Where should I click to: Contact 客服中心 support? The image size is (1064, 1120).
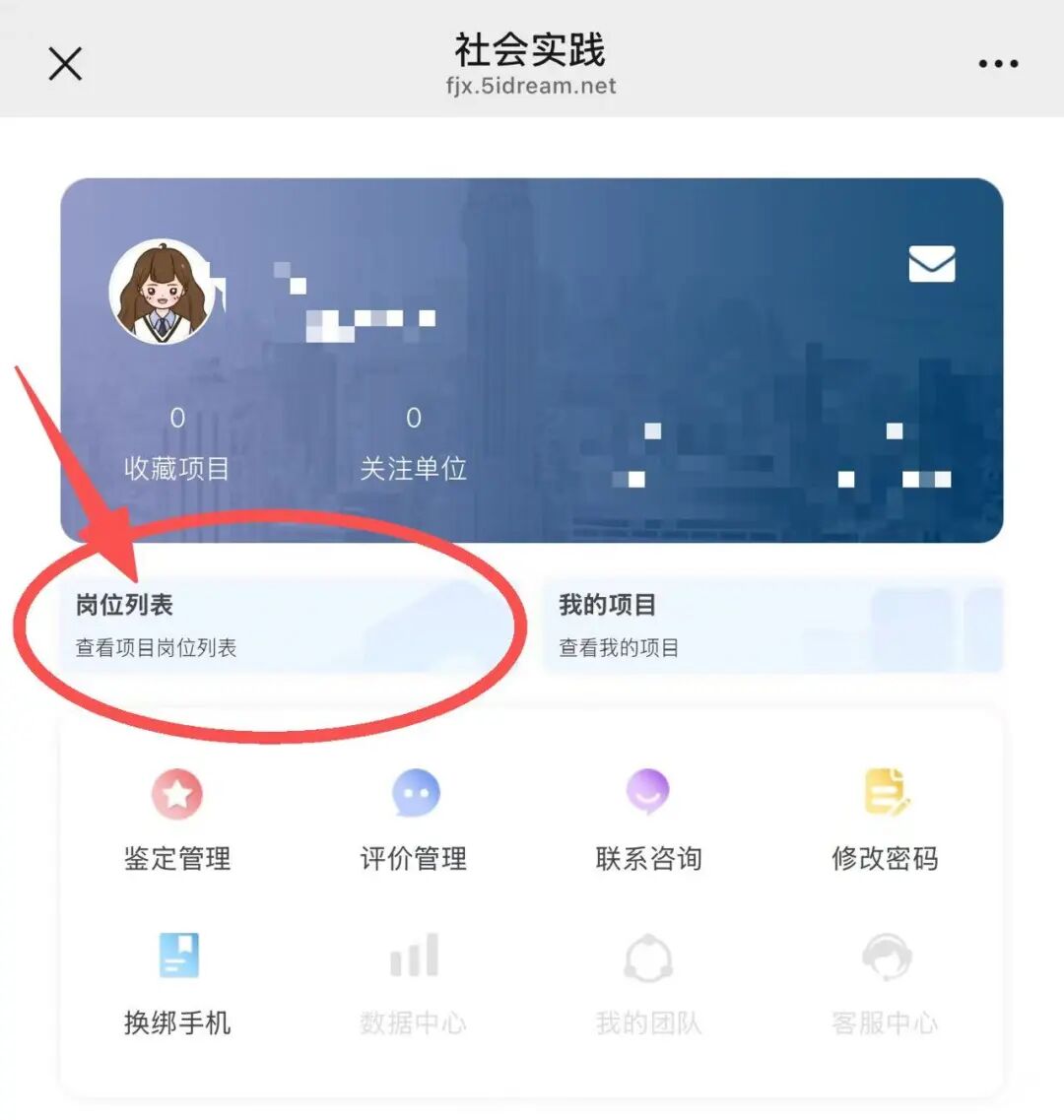click(885, 983)
